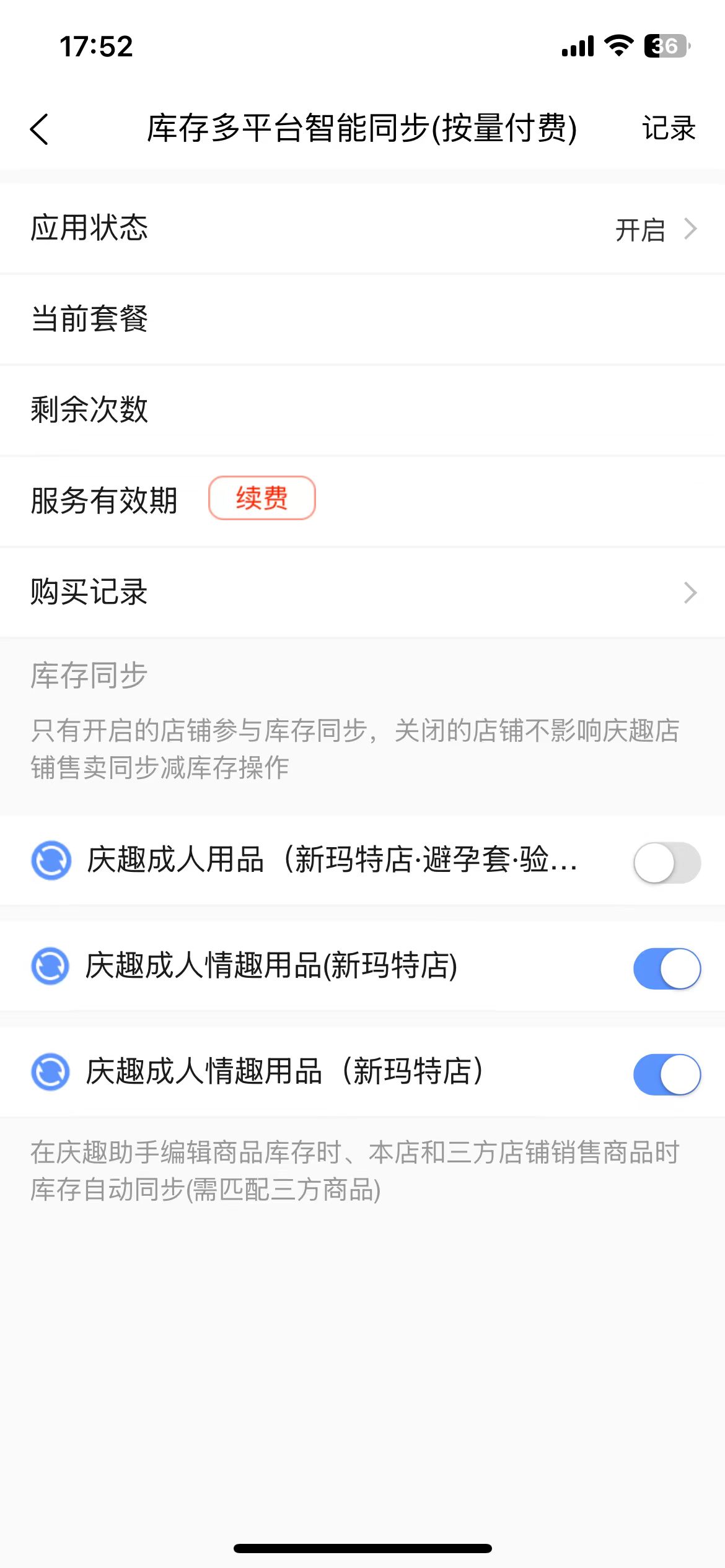This screenshot has width=725, height=1568.
Task: Go back using the top-left arrow
Action: [x=39, y=129]
